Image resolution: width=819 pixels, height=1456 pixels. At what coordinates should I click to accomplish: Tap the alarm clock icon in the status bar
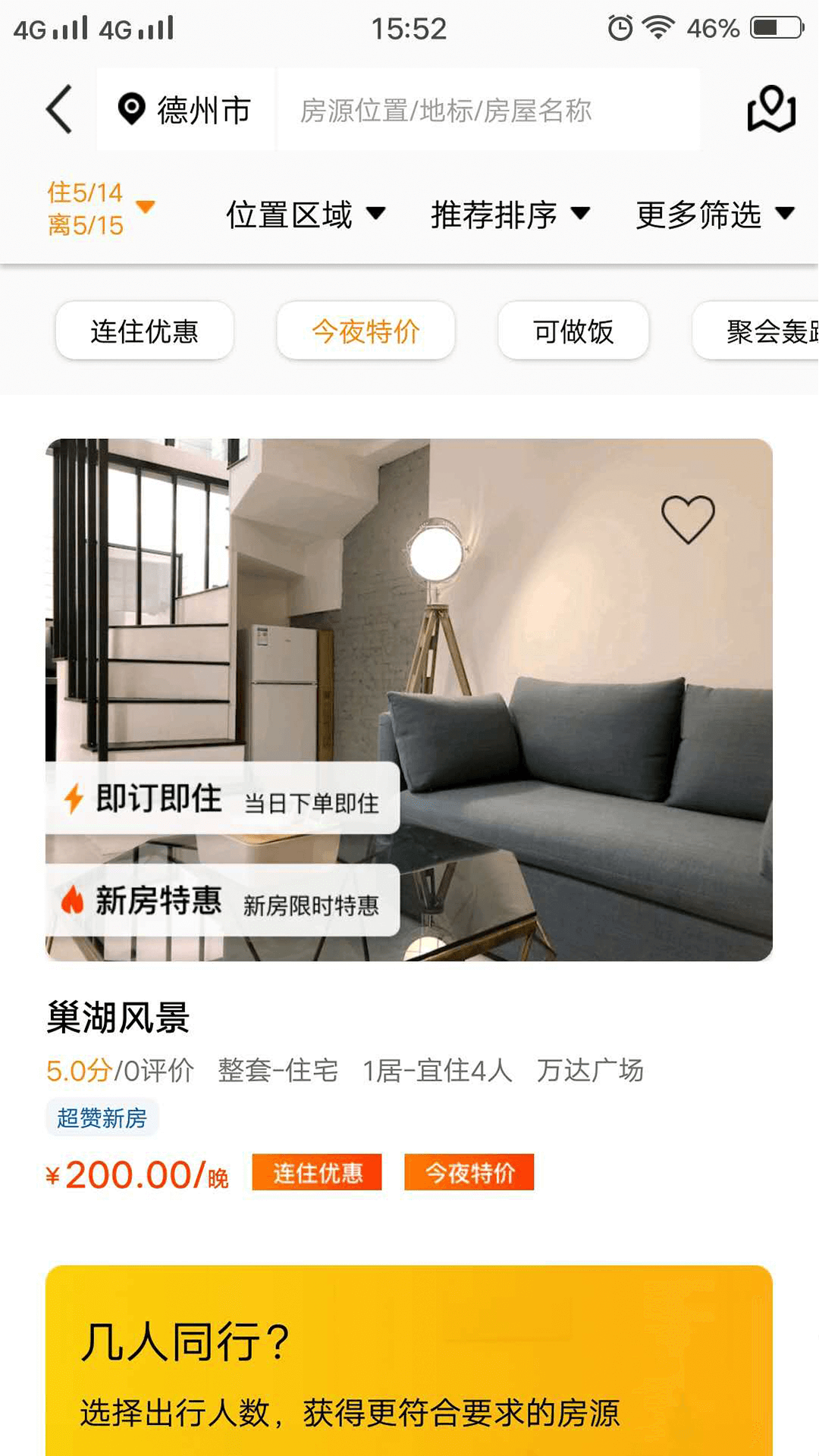[622, 27]
